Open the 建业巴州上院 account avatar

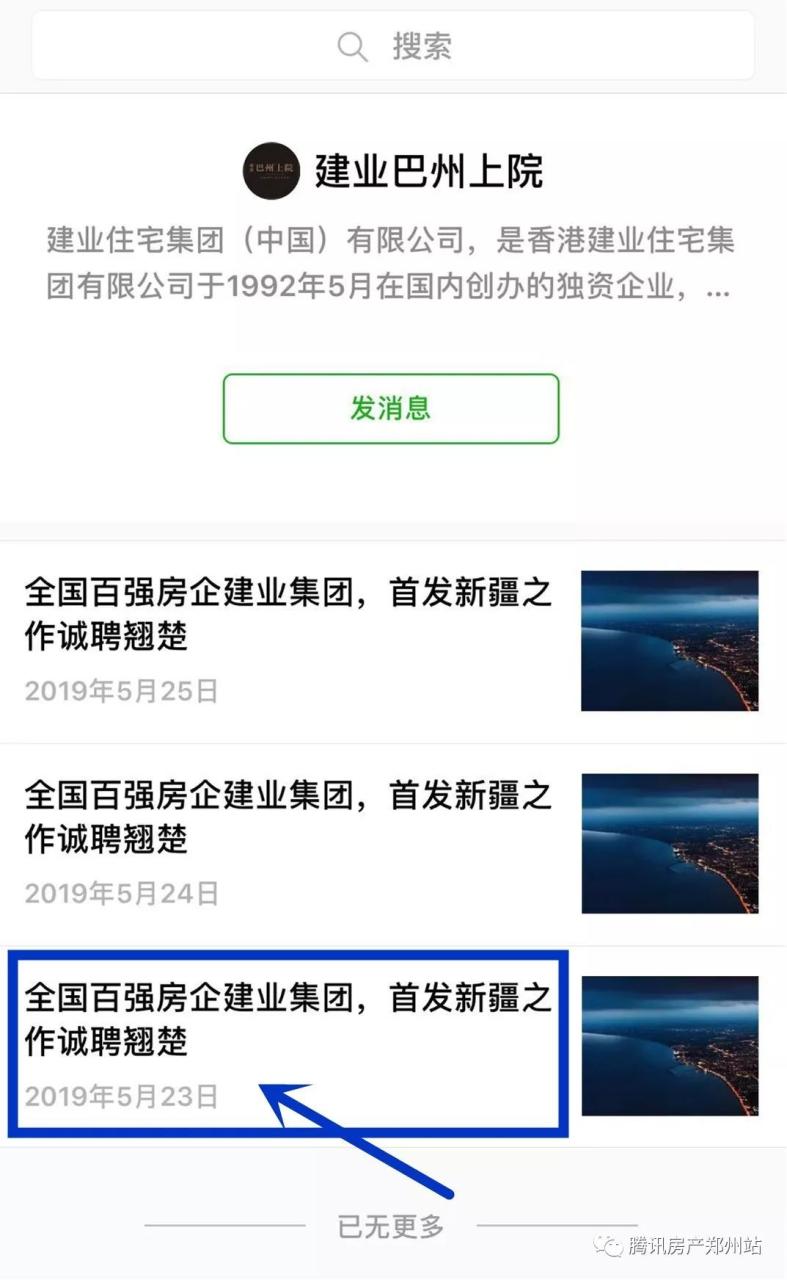271,171
